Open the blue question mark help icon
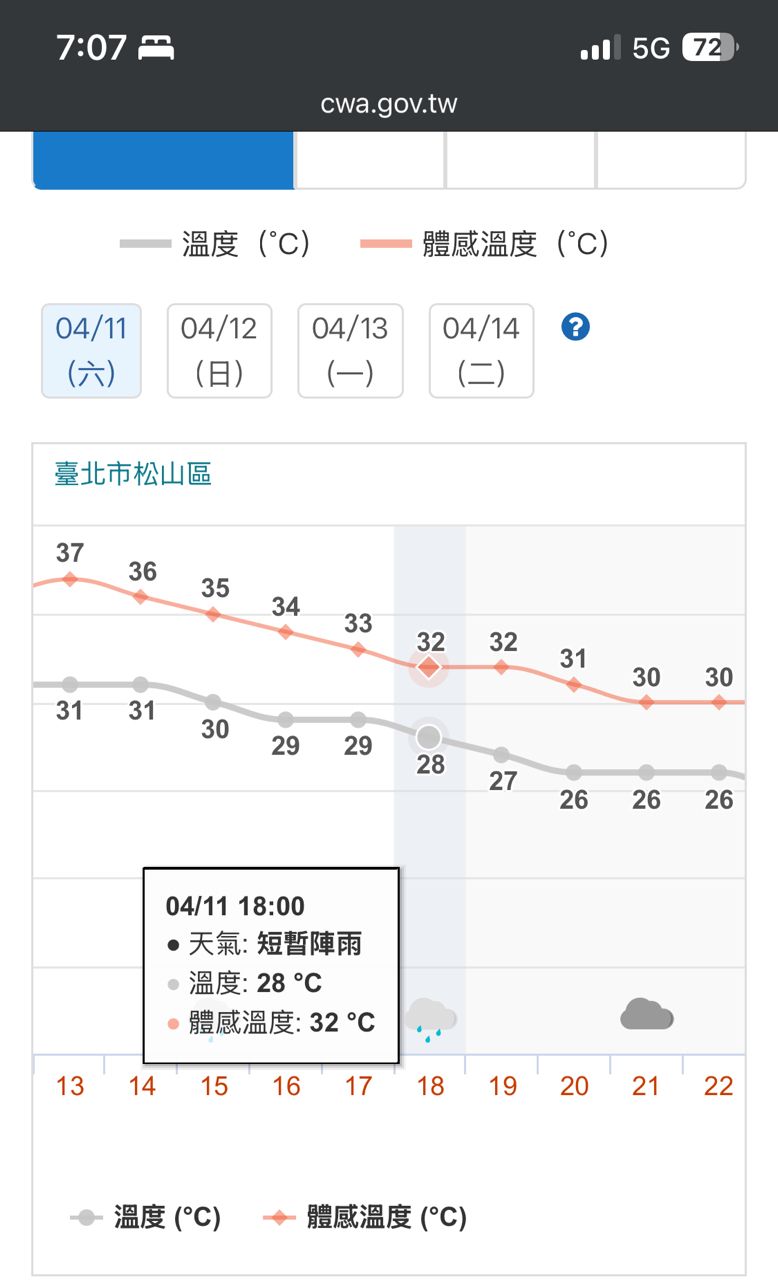 575,327
